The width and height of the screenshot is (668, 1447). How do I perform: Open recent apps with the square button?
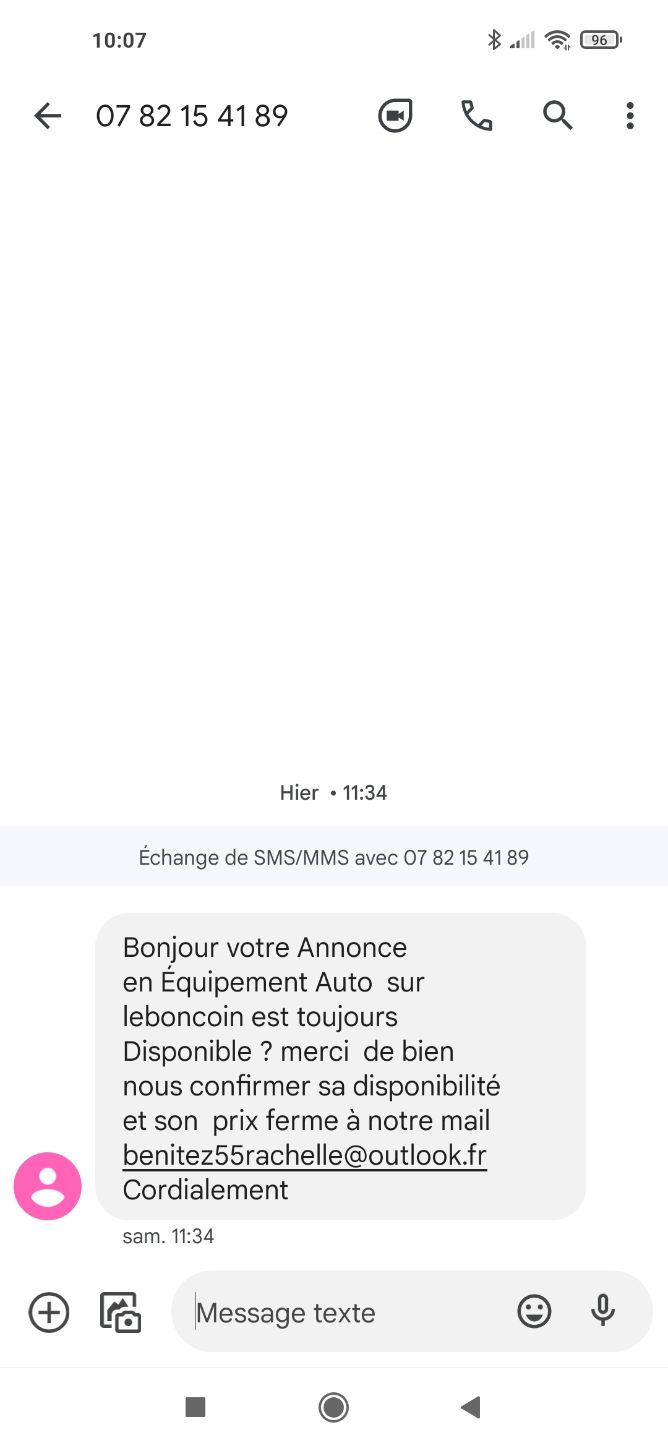coord(196,1407)
